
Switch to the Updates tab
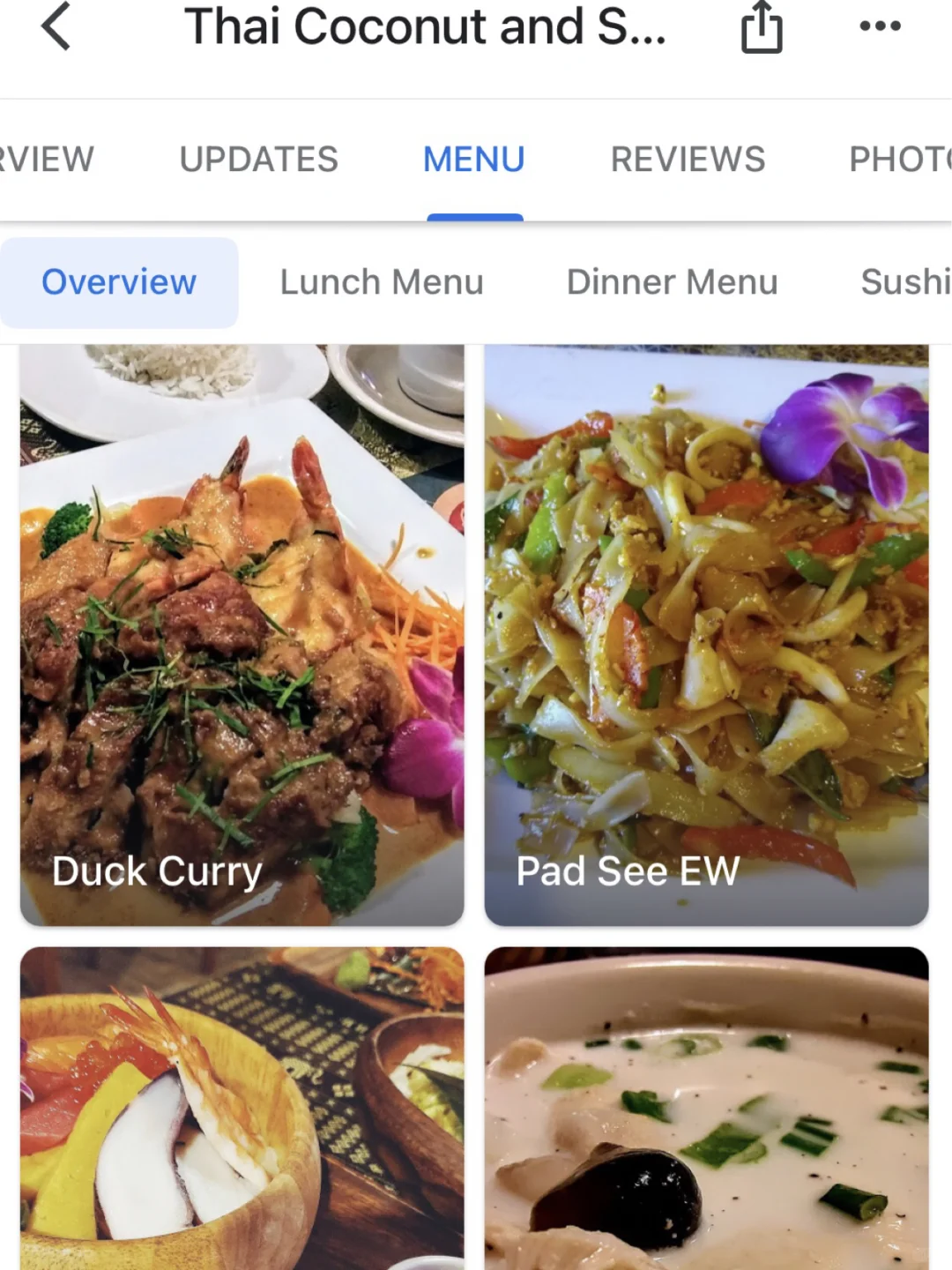click(x=258, y=160)
